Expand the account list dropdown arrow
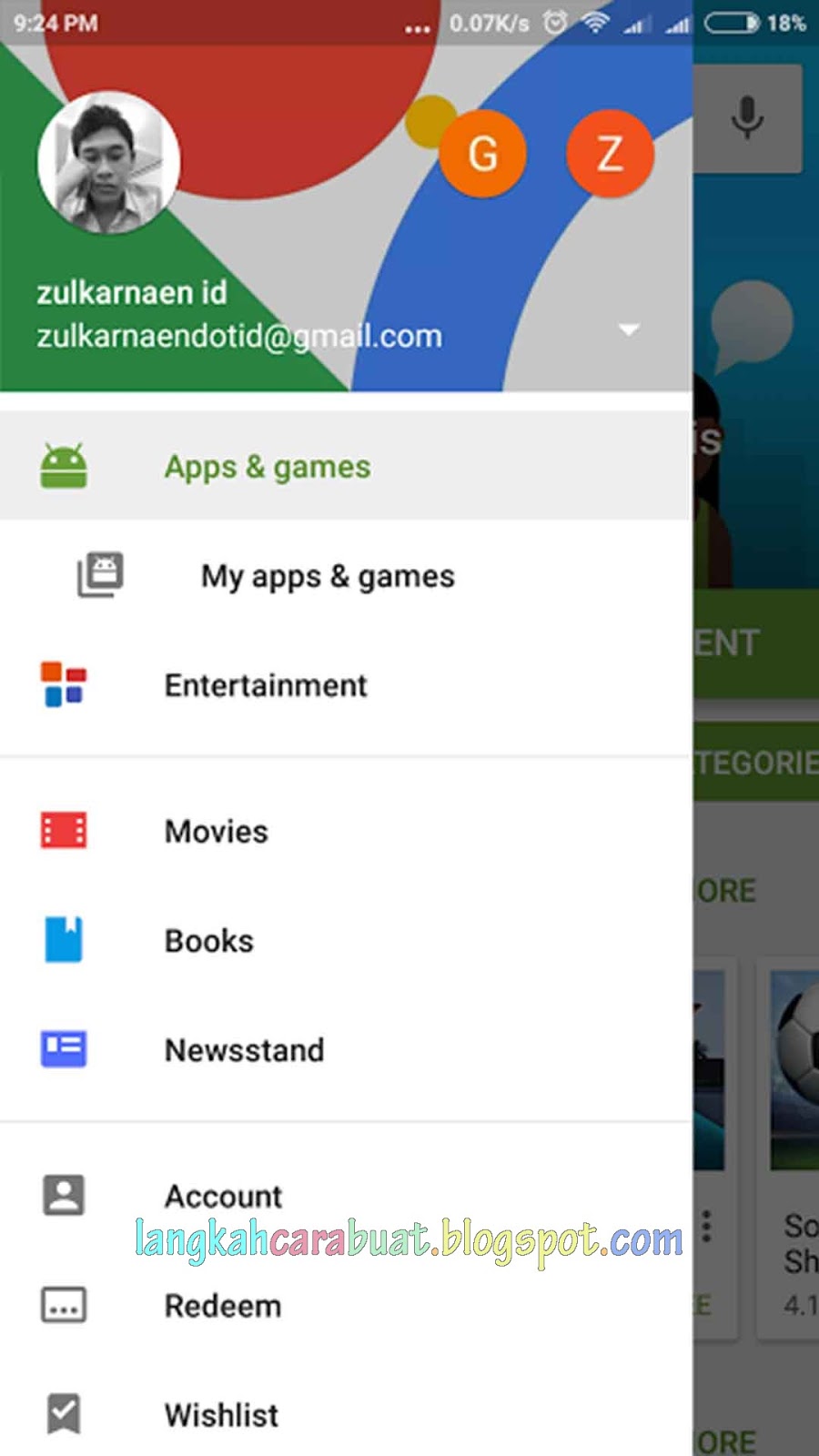The height and width of the screenshot is (1456, 819). coord(629,329)
